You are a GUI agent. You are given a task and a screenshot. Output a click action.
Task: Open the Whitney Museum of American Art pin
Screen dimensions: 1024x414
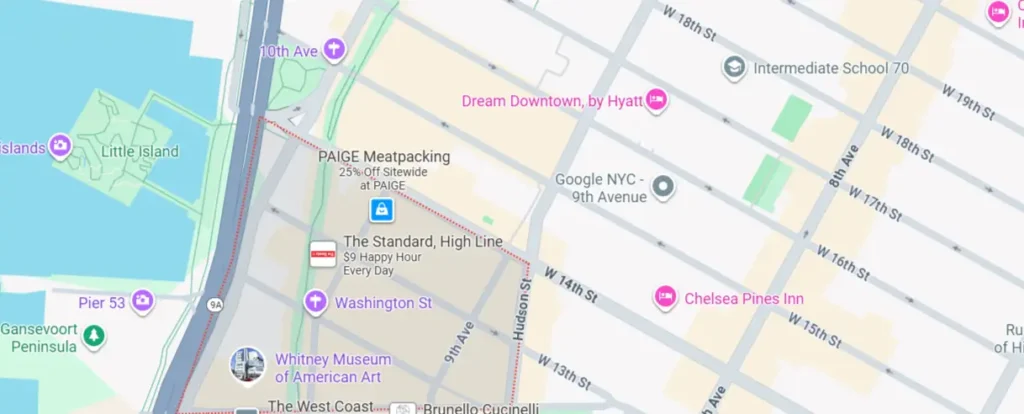pyautogui.click(x=247, y=365)
